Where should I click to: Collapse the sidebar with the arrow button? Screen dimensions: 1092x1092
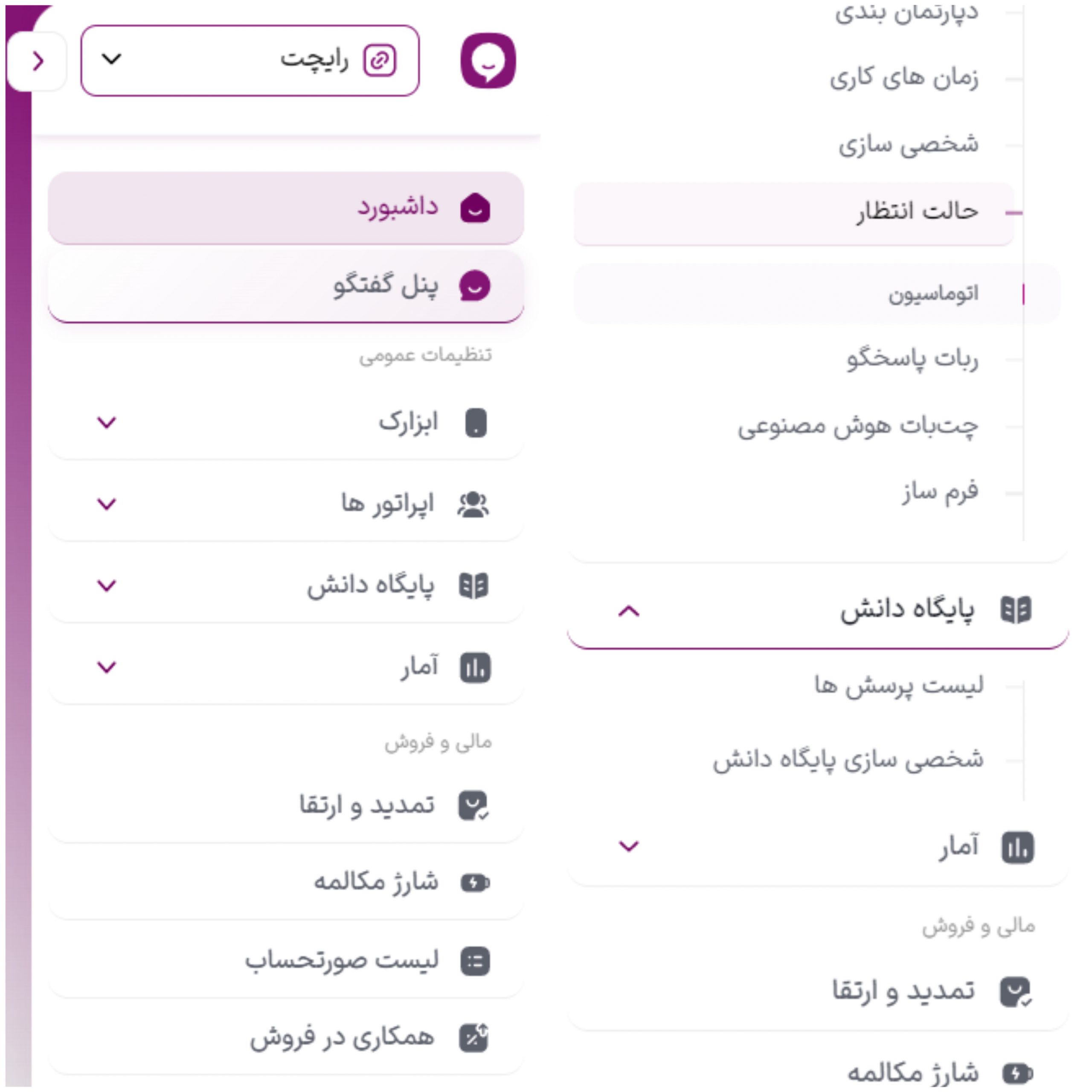[37, 61]
